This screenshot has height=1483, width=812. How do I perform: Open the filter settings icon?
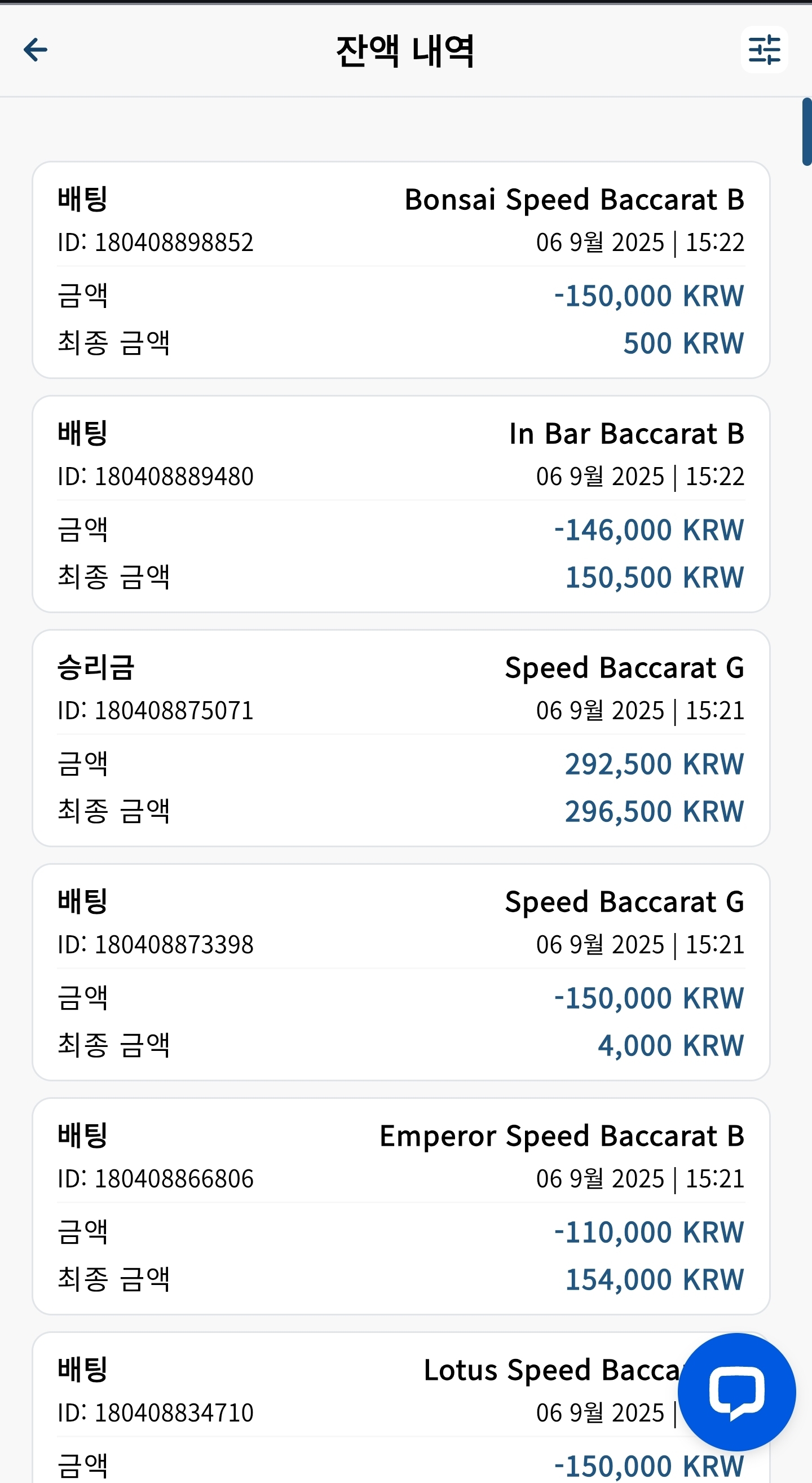click(764, 50)
